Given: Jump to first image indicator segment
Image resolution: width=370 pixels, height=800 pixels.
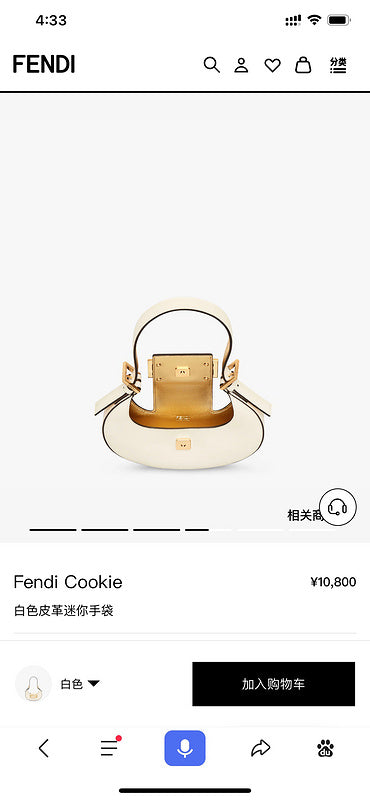Looking at the screenshot, I should click(53, 530).
